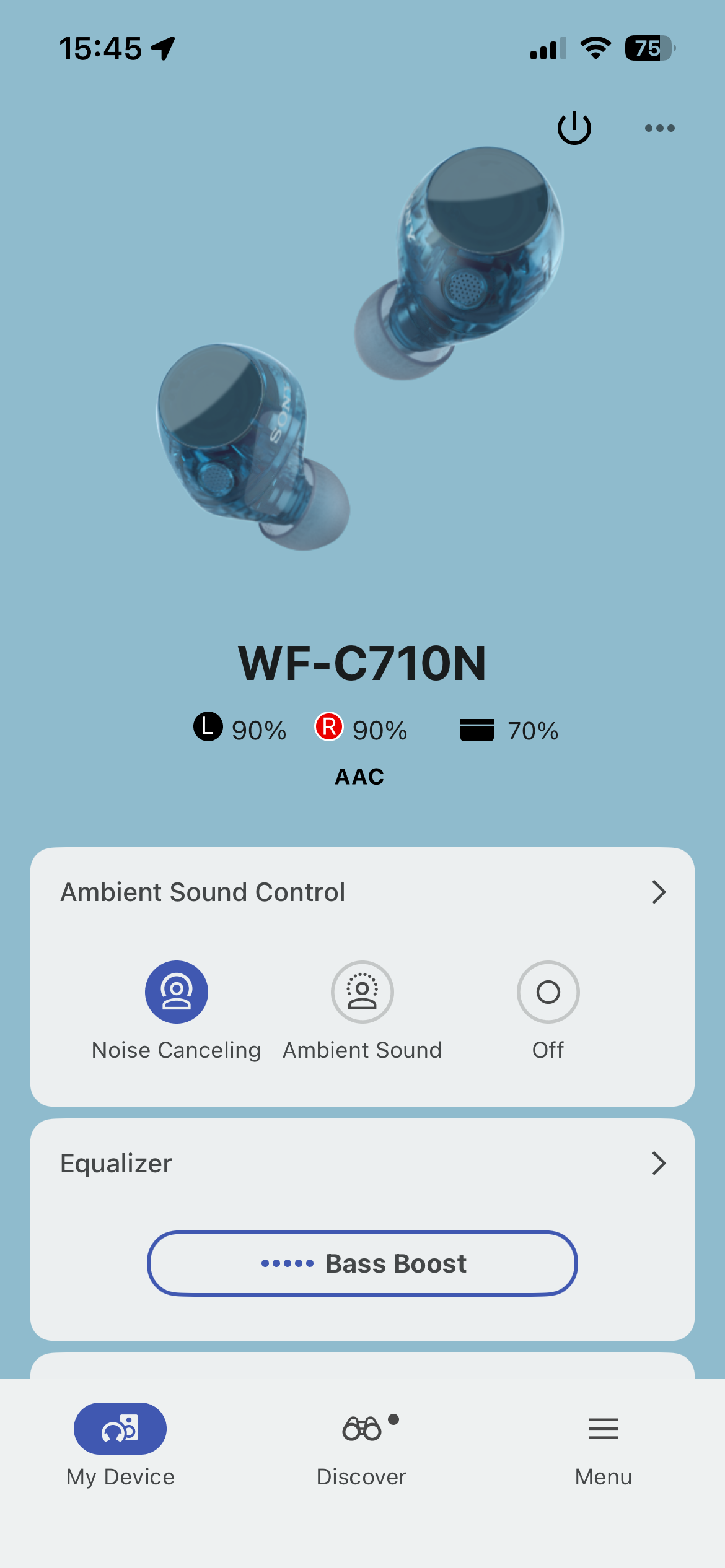Viewport: 725px width, 1568px height.
Task: Tap the power icon for the headphones
Action: (574, 128)
